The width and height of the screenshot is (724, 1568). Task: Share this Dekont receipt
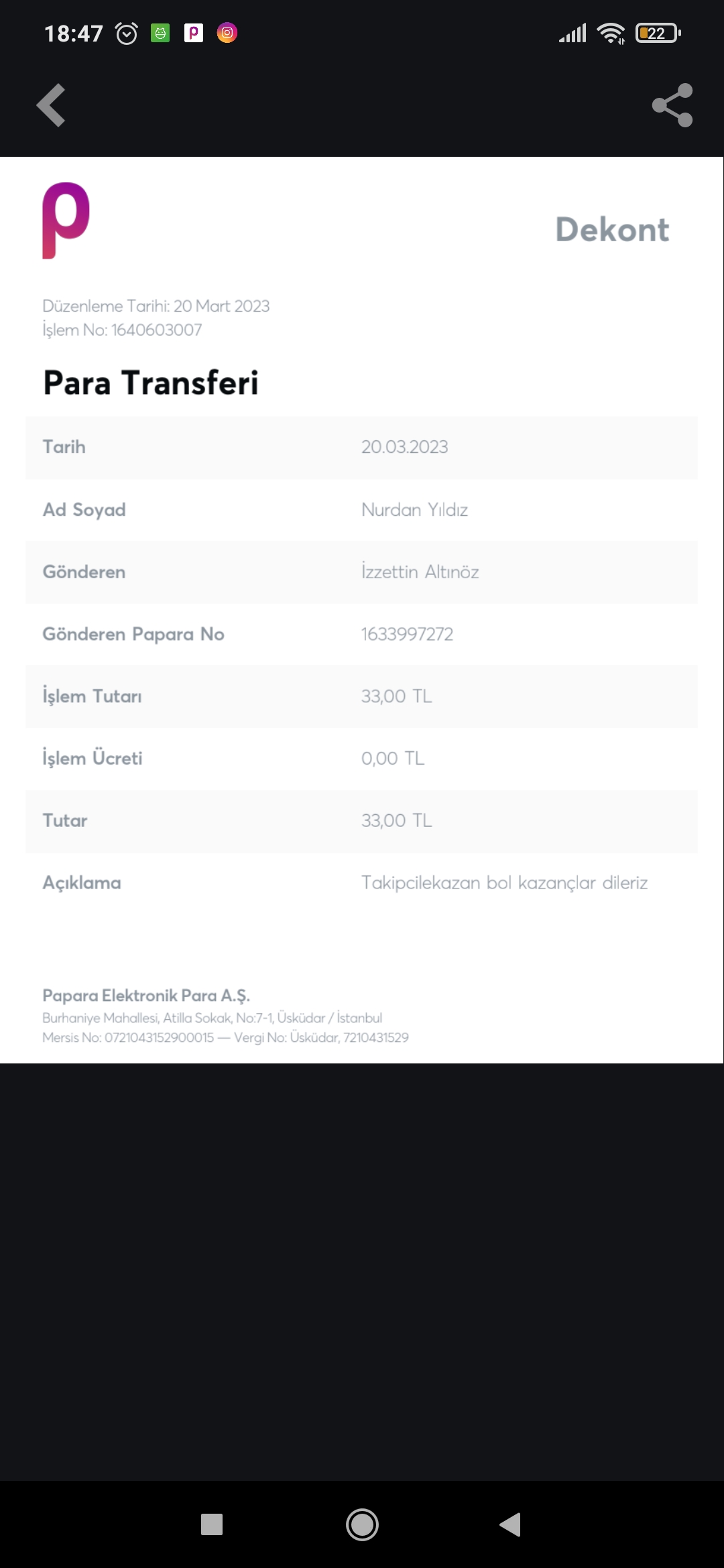[672, 105]
